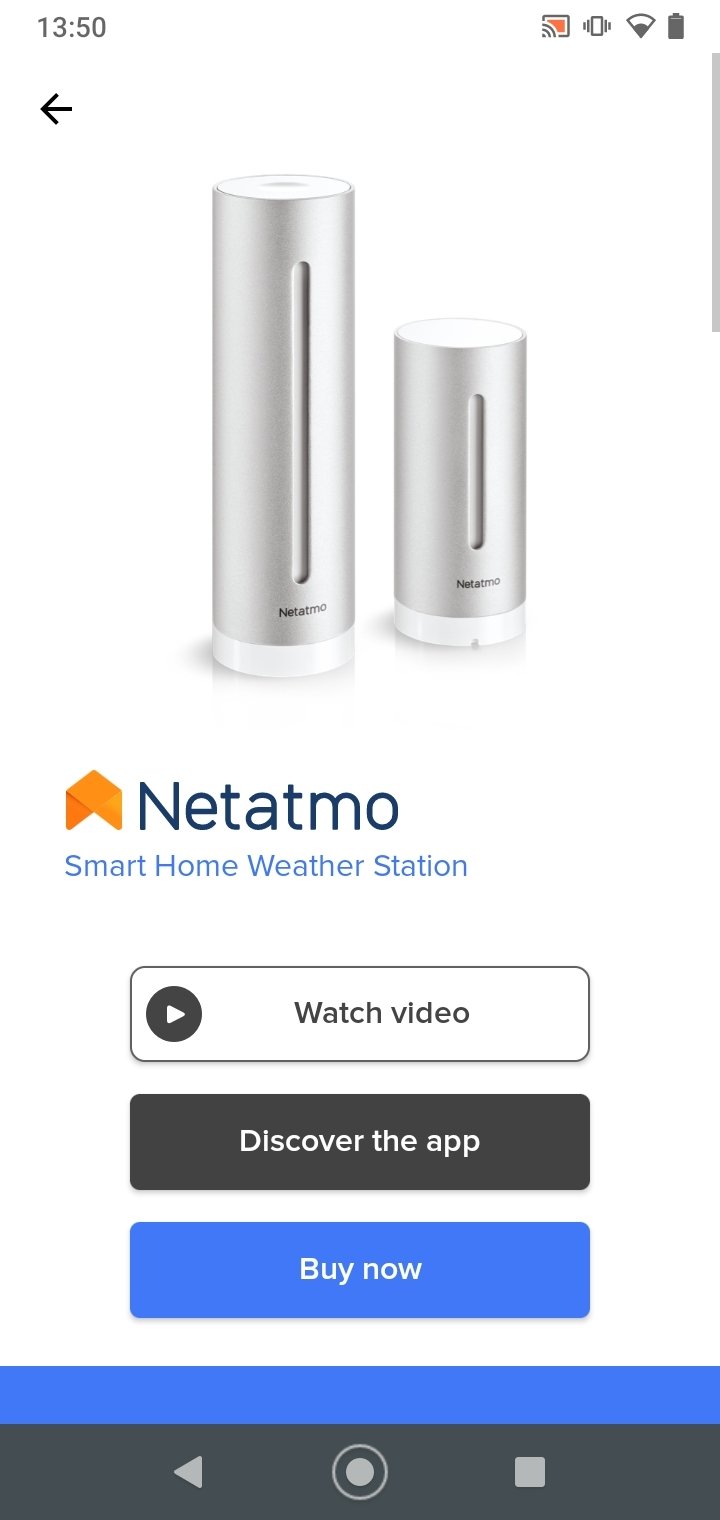Image resolution: width=720 pixels, height=1520 pixels.
Task: Open Discover the app
Action: tap(360, 1141)
